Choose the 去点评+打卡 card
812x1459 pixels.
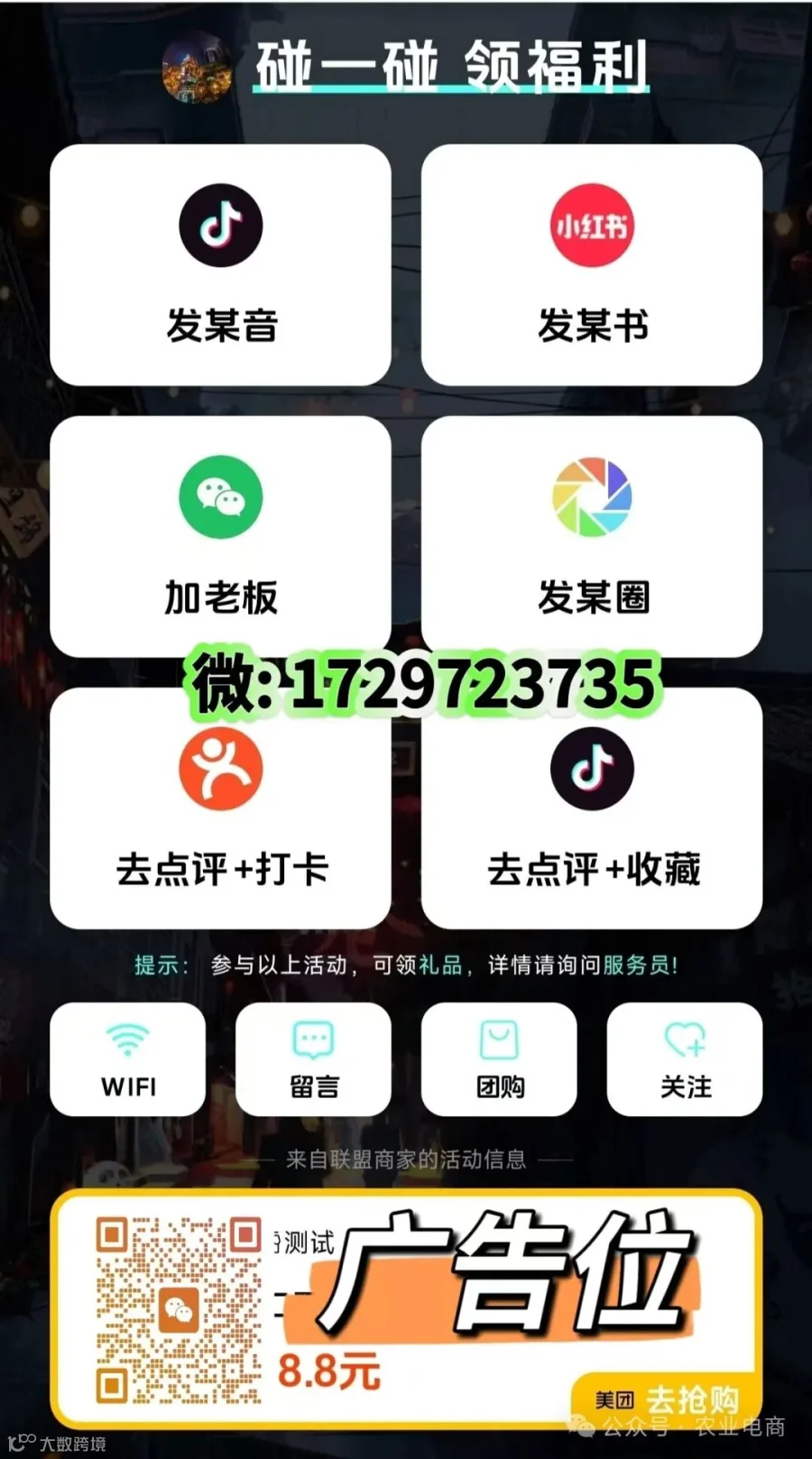[220, 808]
